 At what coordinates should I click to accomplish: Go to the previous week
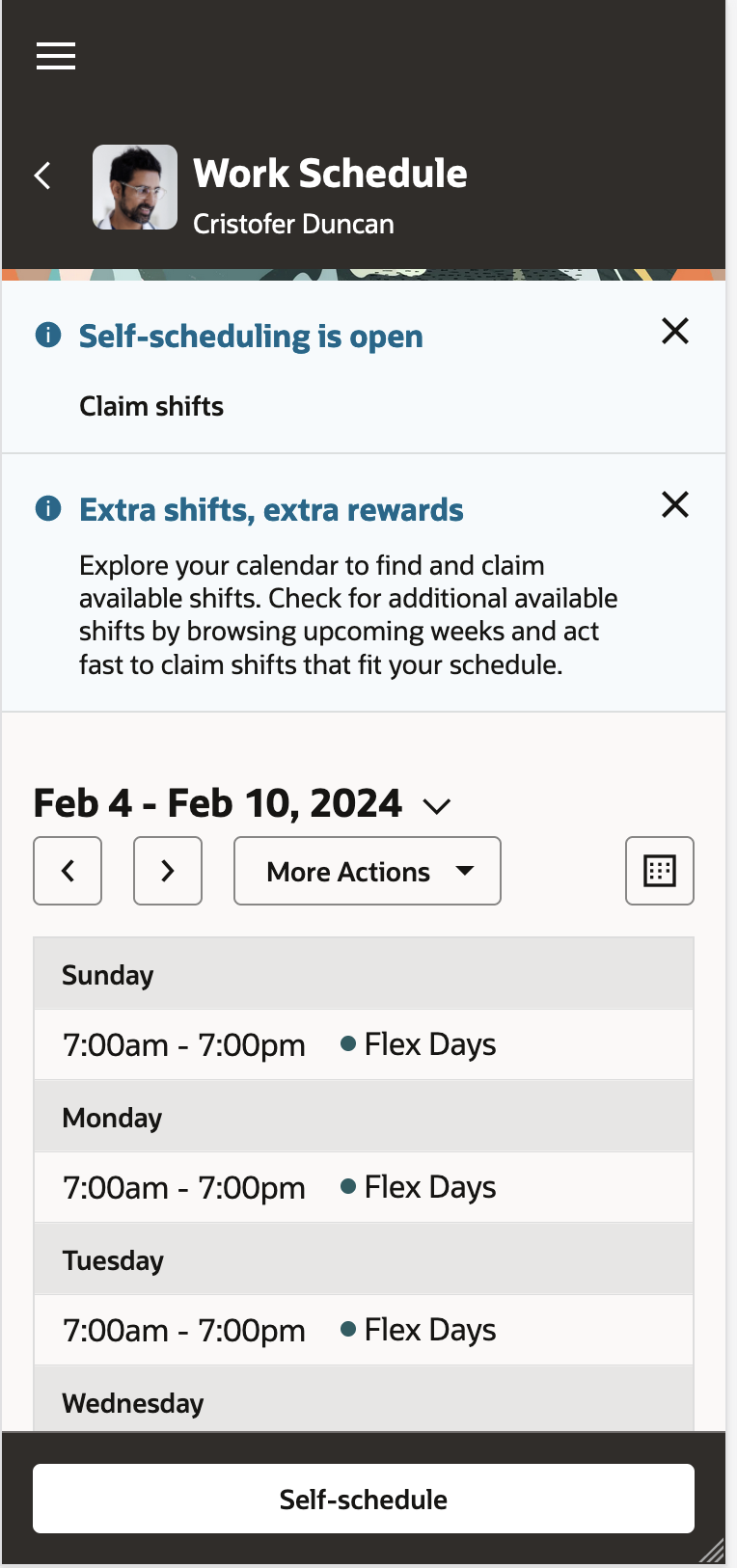68,871
